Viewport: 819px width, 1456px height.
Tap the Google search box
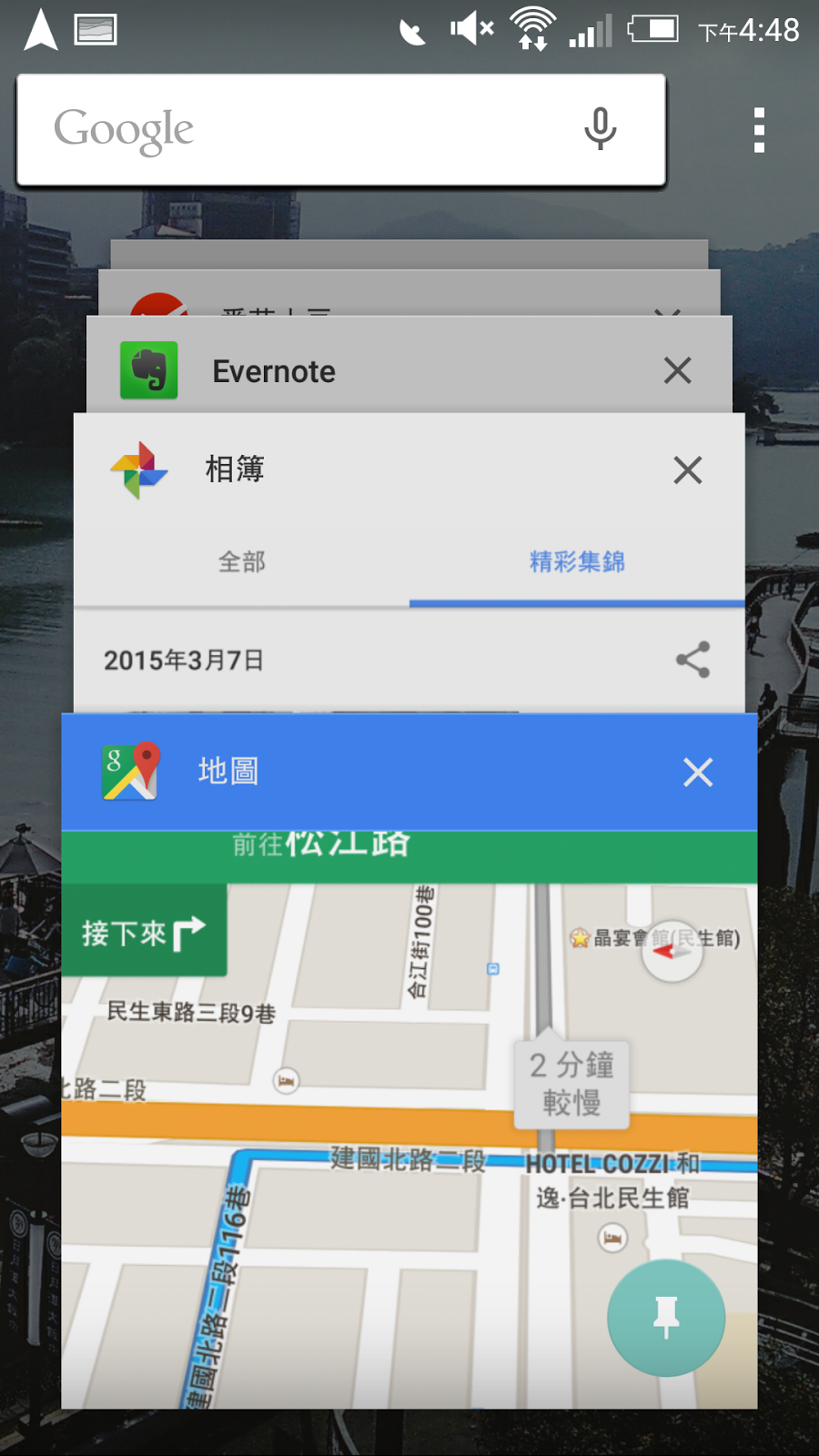[300, 130]
